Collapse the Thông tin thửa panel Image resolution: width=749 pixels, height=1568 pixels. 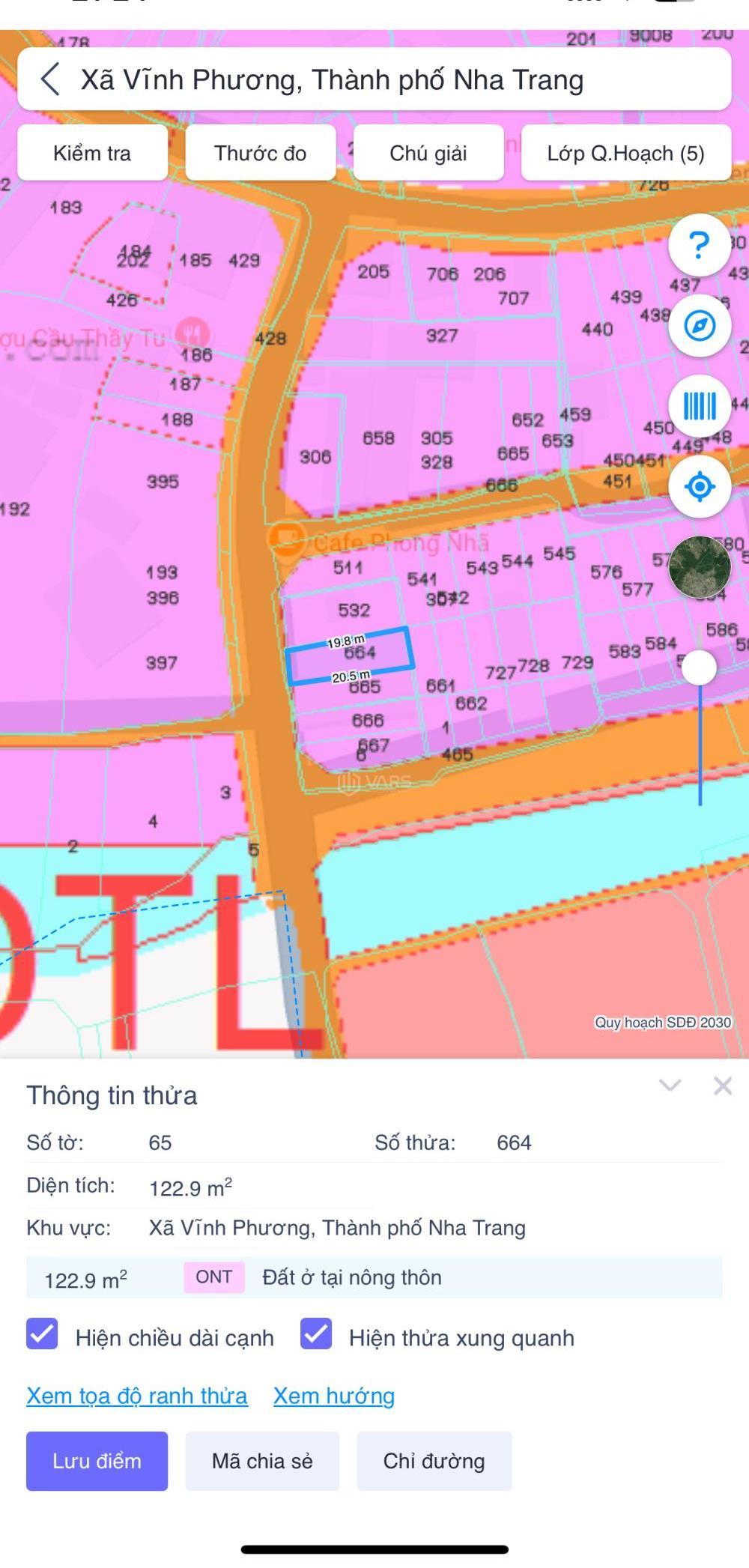[x=670, y=1086]
